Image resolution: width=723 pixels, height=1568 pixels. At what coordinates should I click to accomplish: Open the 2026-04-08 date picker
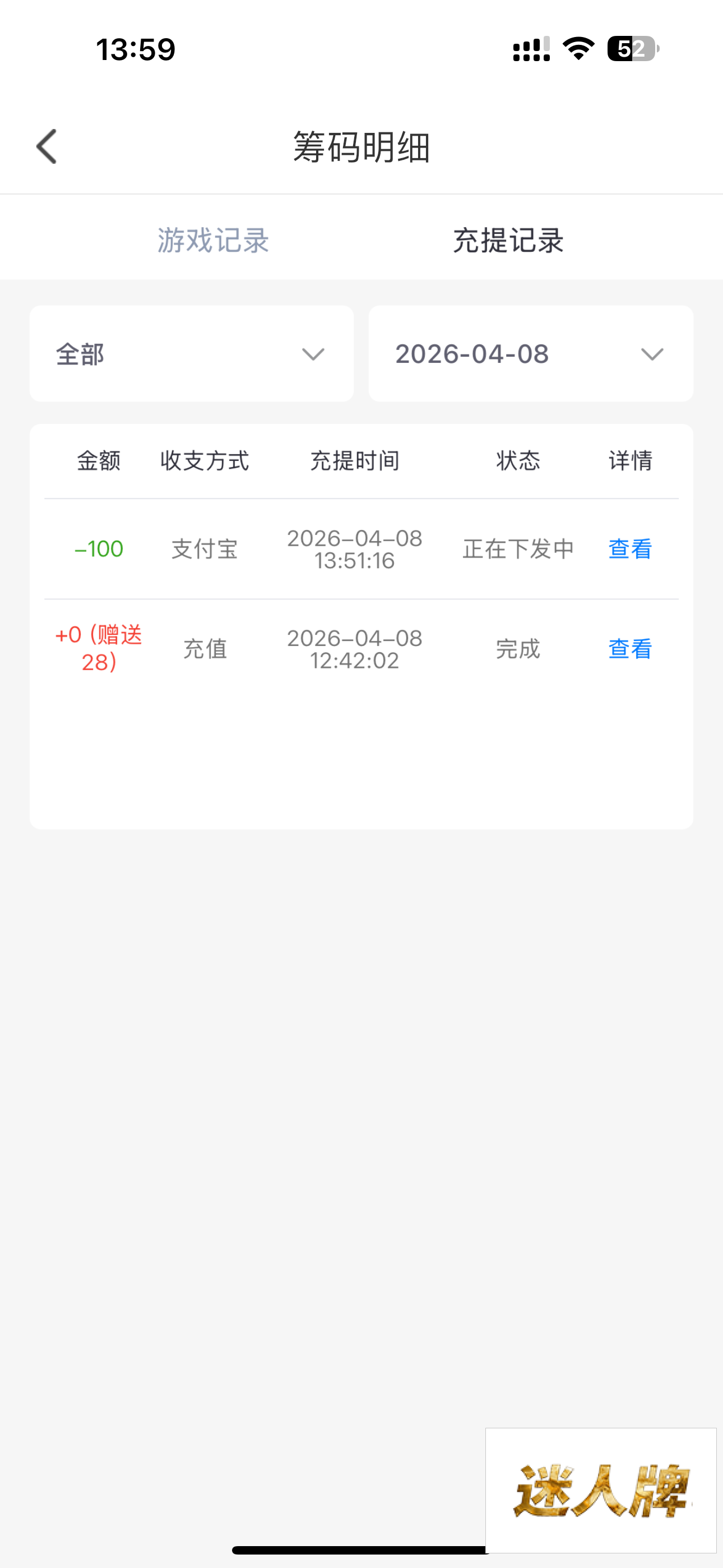pyautogui.click(x=531, y=354)
